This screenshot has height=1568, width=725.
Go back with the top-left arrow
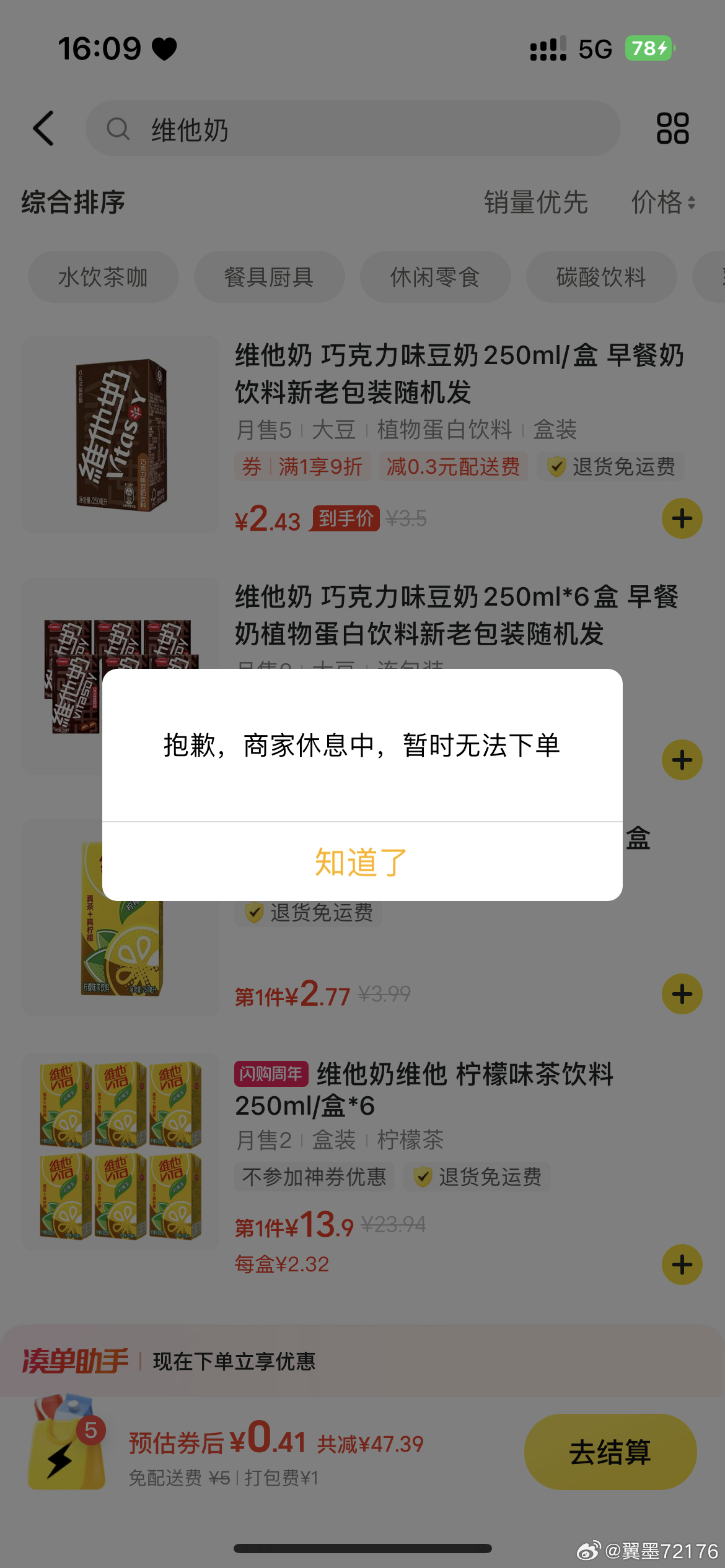(x=43, y=129)
